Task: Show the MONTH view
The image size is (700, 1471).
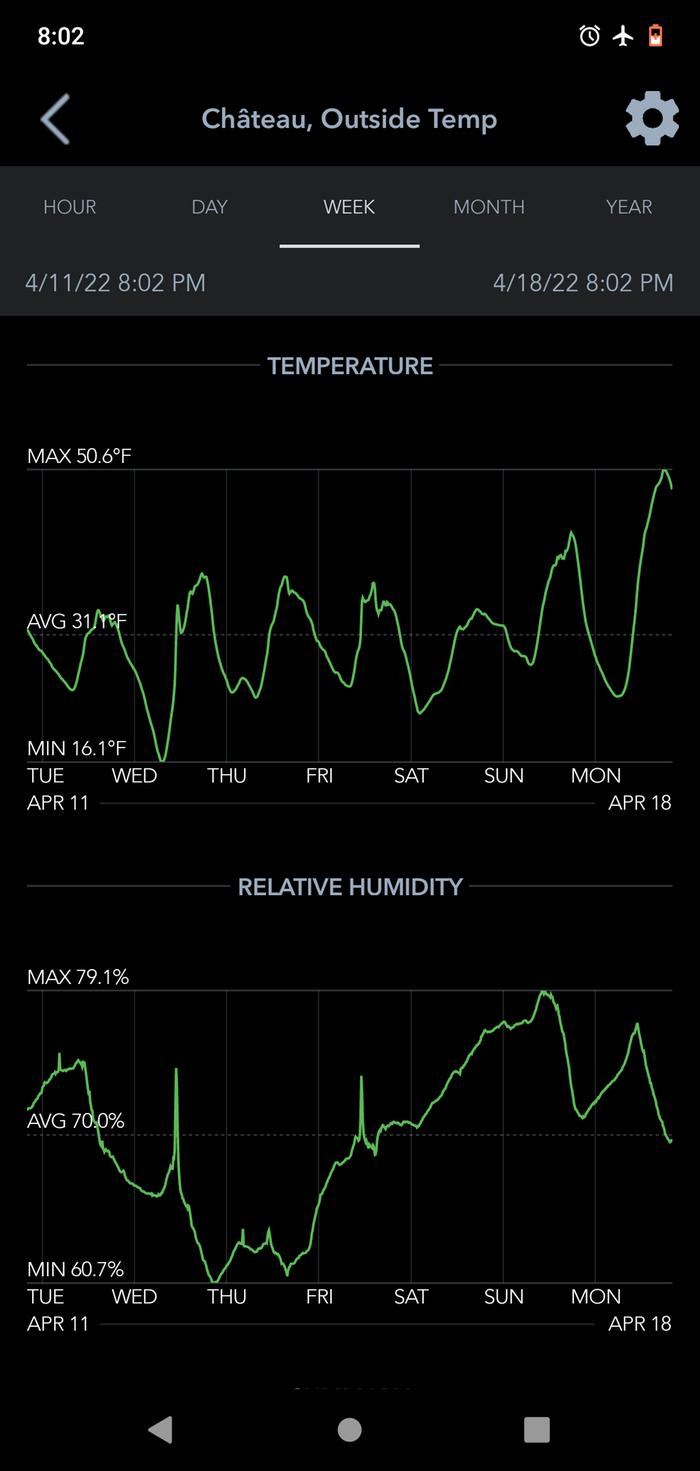Action: click(489, 207)
